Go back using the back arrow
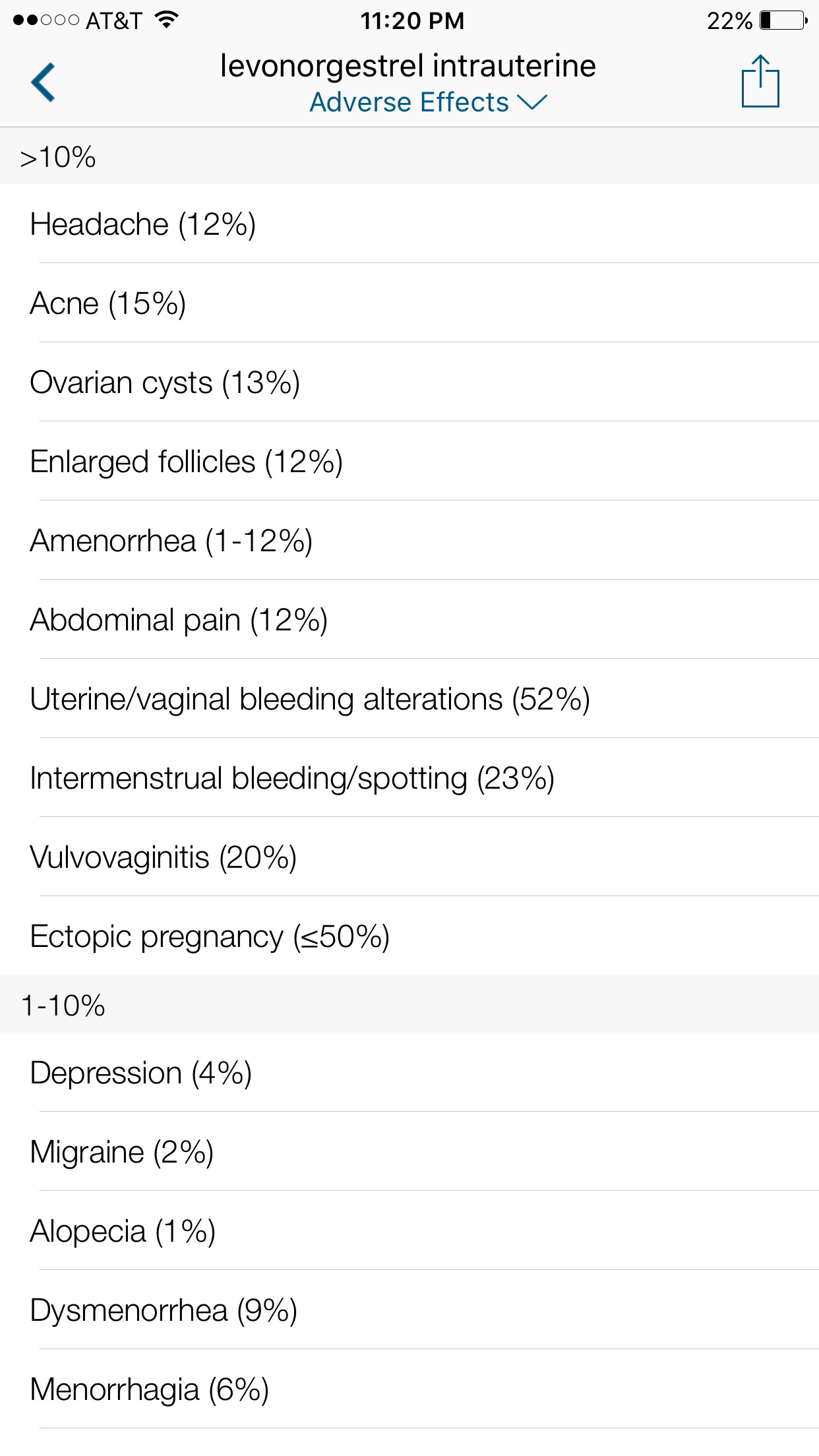 pyautogui.click(x=44, y=82)
